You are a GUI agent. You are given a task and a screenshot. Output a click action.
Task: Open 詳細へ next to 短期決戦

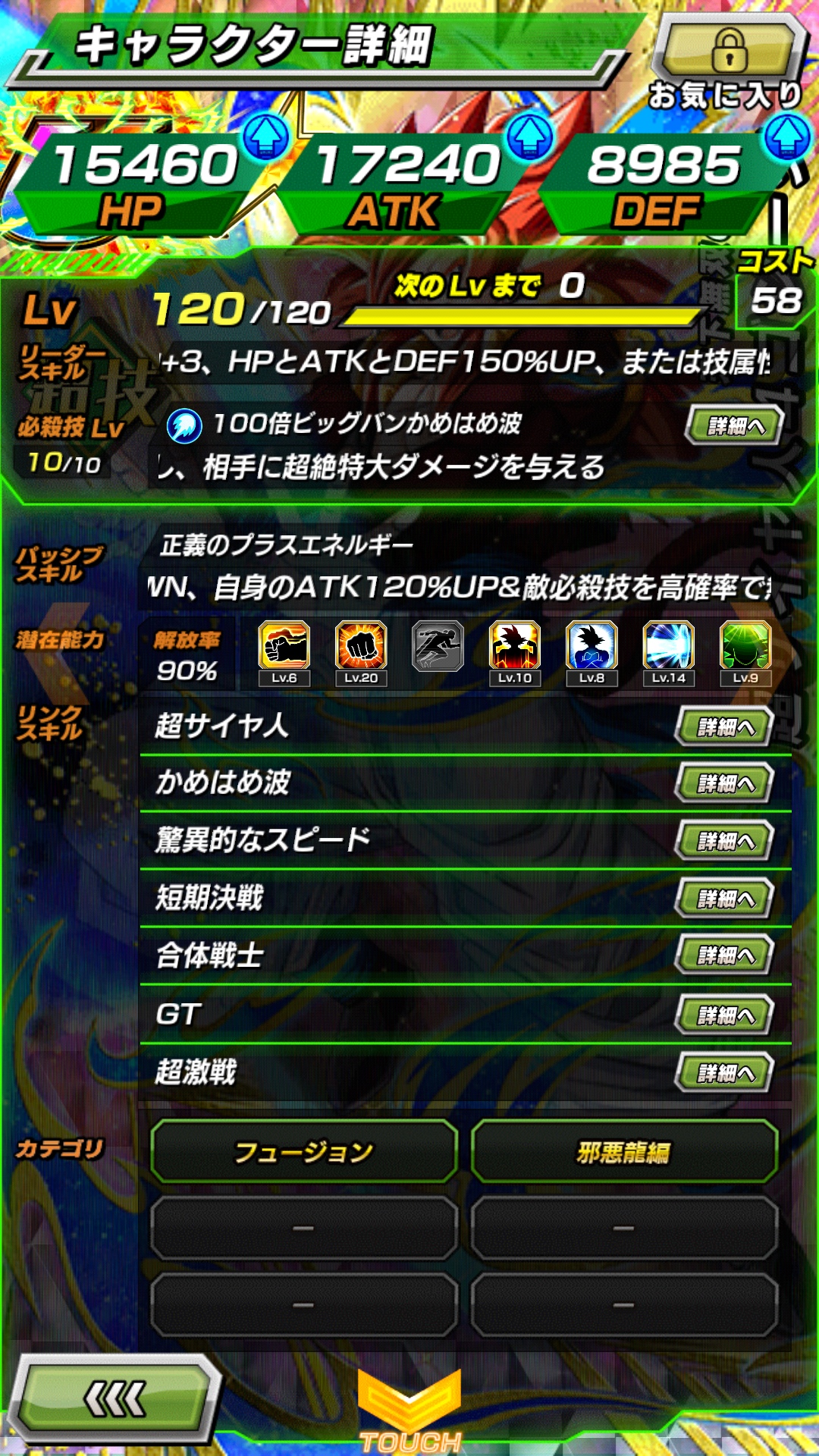(x=724, y=899)
